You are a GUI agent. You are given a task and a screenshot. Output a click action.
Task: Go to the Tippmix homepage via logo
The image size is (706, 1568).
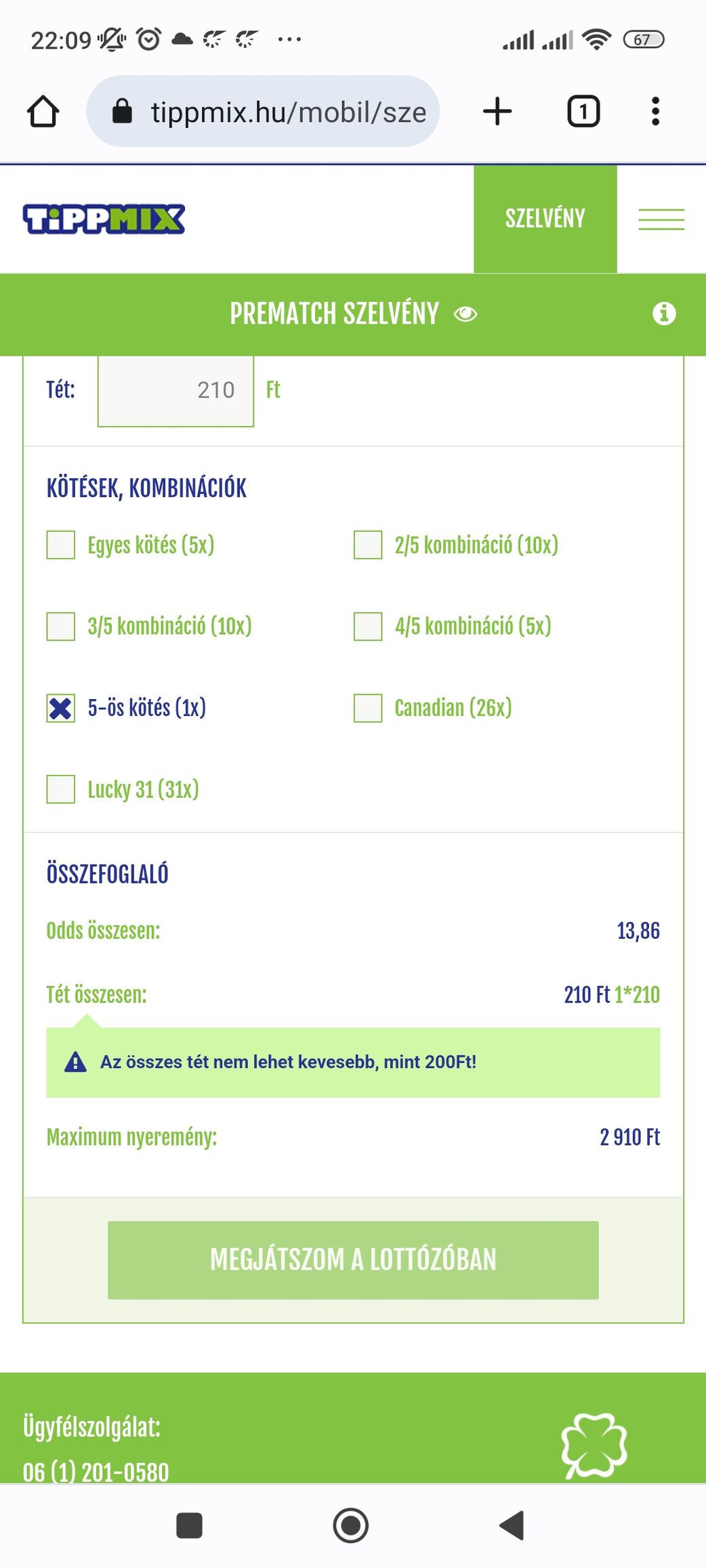[x=104, y=219]
